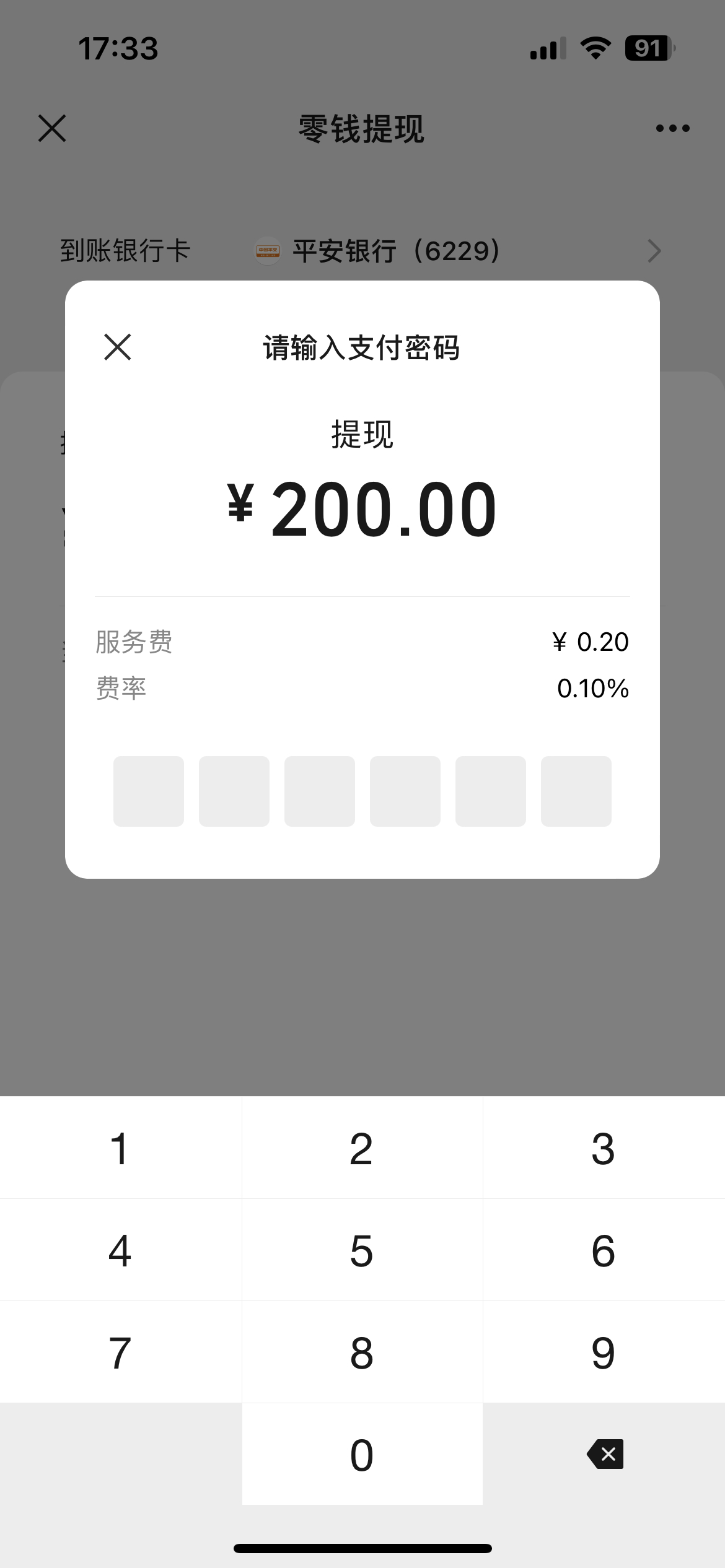Enter digit 9 on the keypad

click(604, 1352)
